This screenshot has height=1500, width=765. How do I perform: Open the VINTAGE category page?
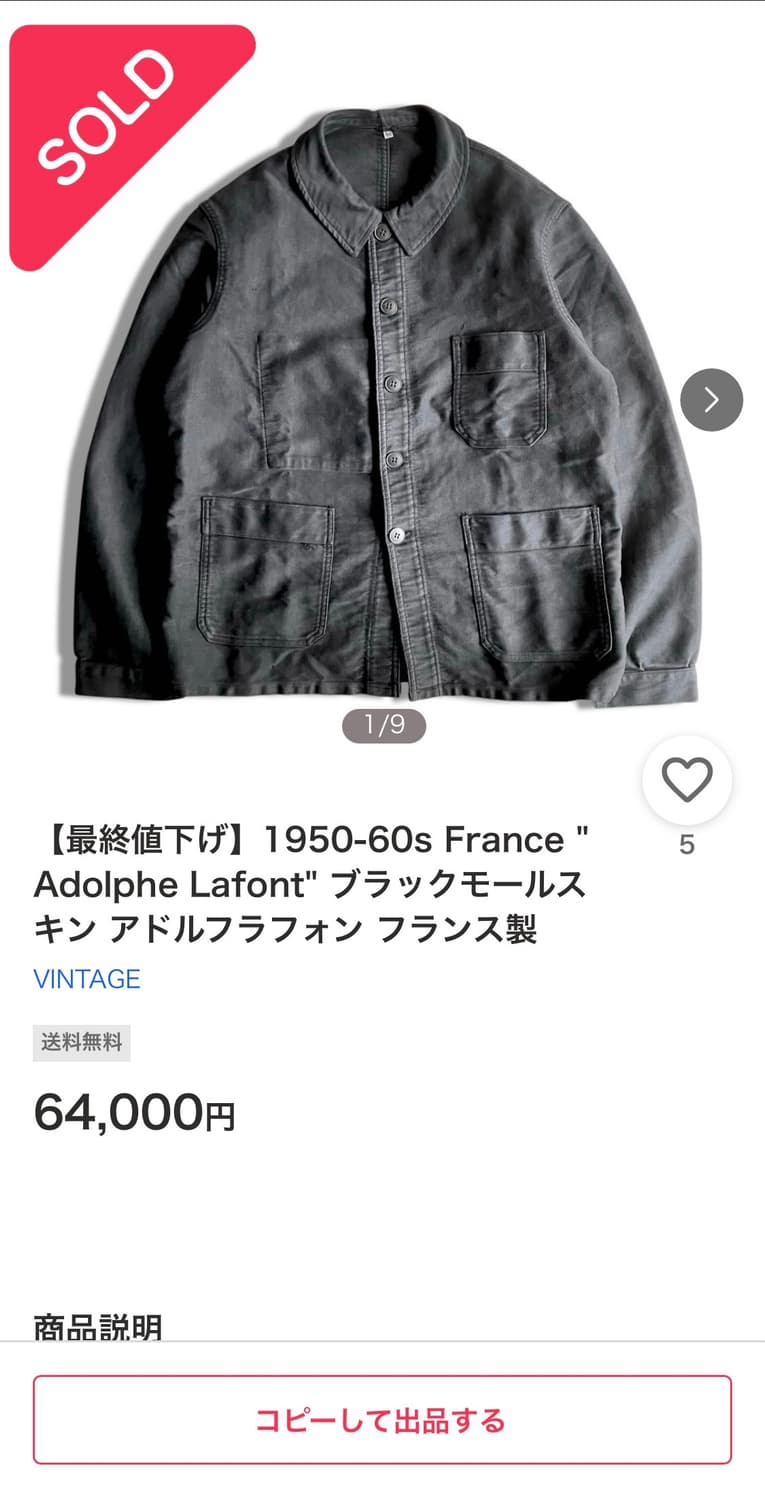tap(87, 979)
